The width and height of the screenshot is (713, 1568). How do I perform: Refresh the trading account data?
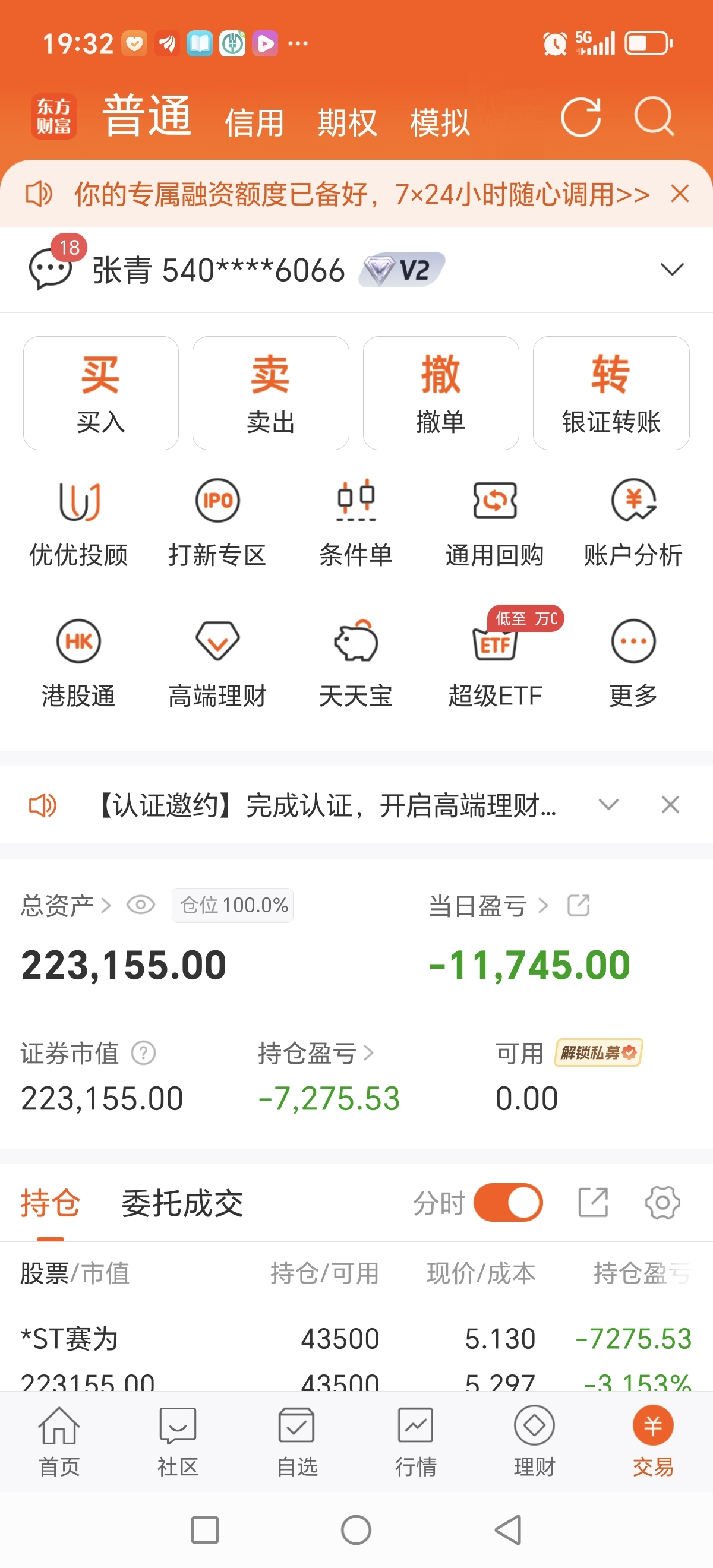(x=581, y=117)
